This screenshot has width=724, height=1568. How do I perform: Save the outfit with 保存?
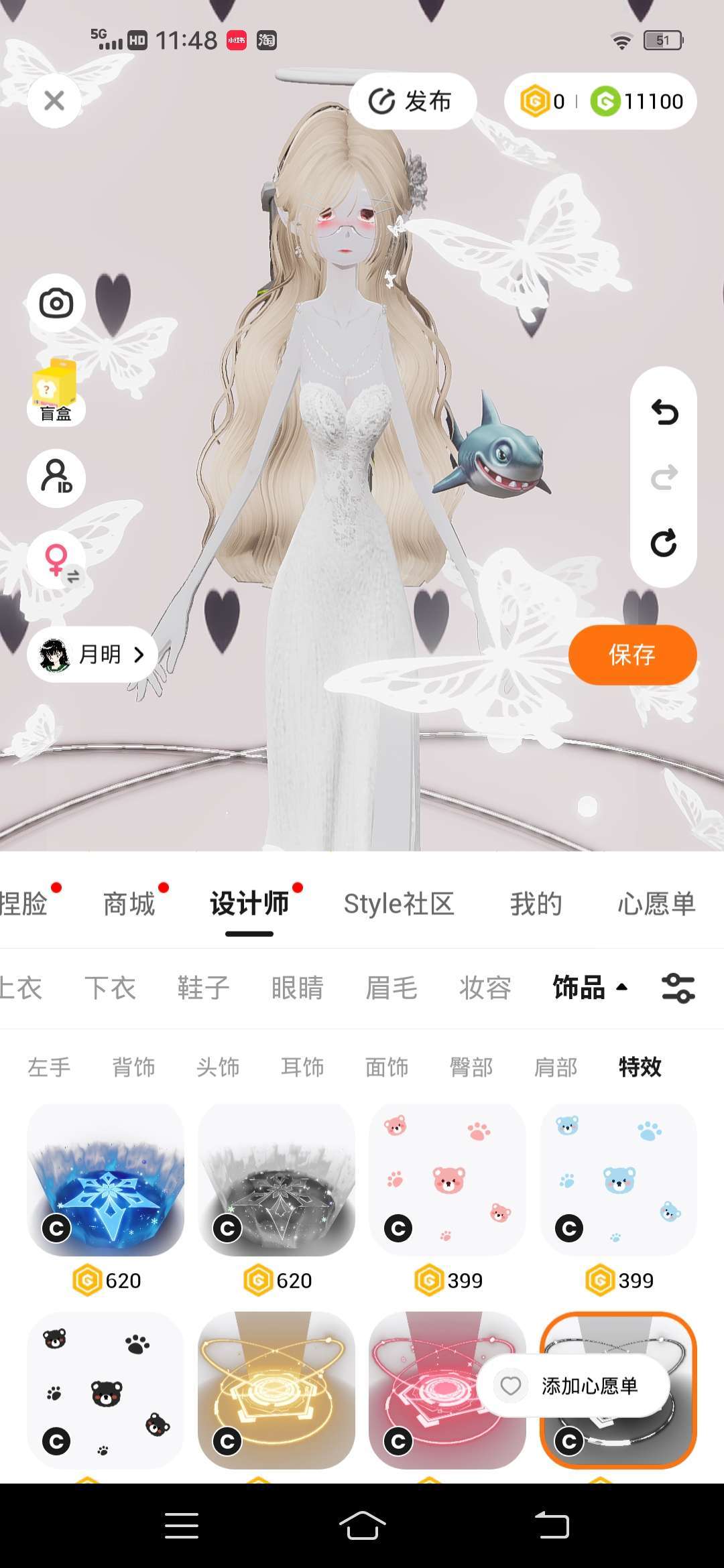tap(632, 655)
